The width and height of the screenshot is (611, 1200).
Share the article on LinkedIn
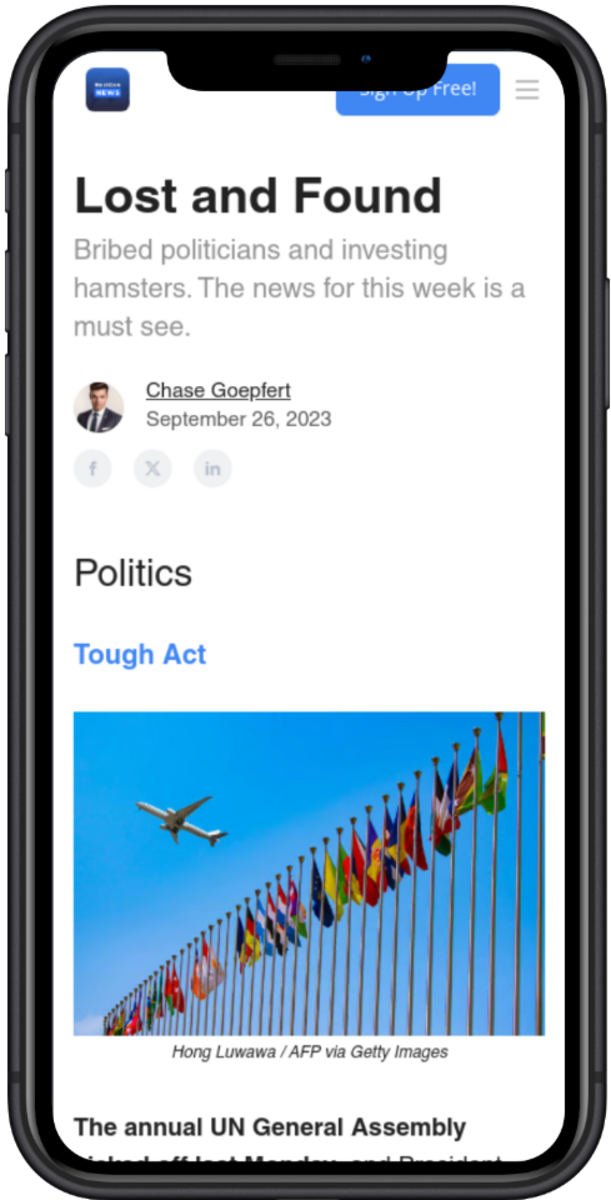pos(213,468)
